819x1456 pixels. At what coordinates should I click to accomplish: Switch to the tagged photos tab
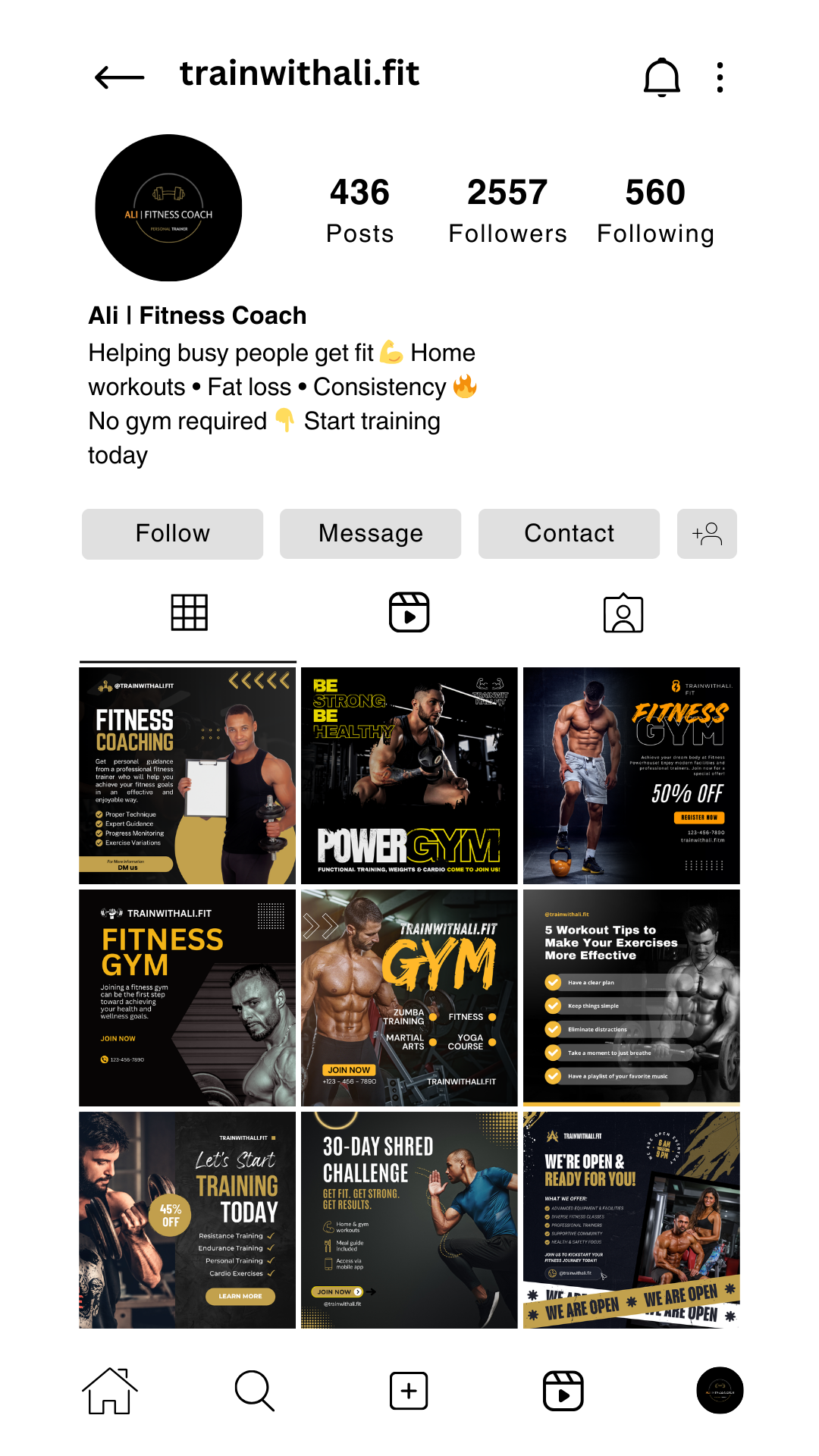coord(623,613)
